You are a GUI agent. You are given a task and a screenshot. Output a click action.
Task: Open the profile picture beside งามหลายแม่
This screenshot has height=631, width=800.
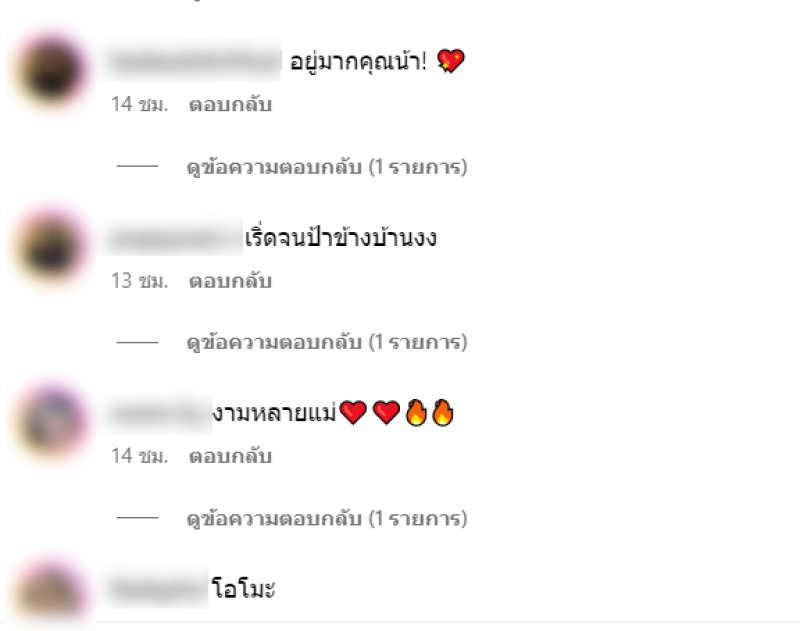point(52,420)
